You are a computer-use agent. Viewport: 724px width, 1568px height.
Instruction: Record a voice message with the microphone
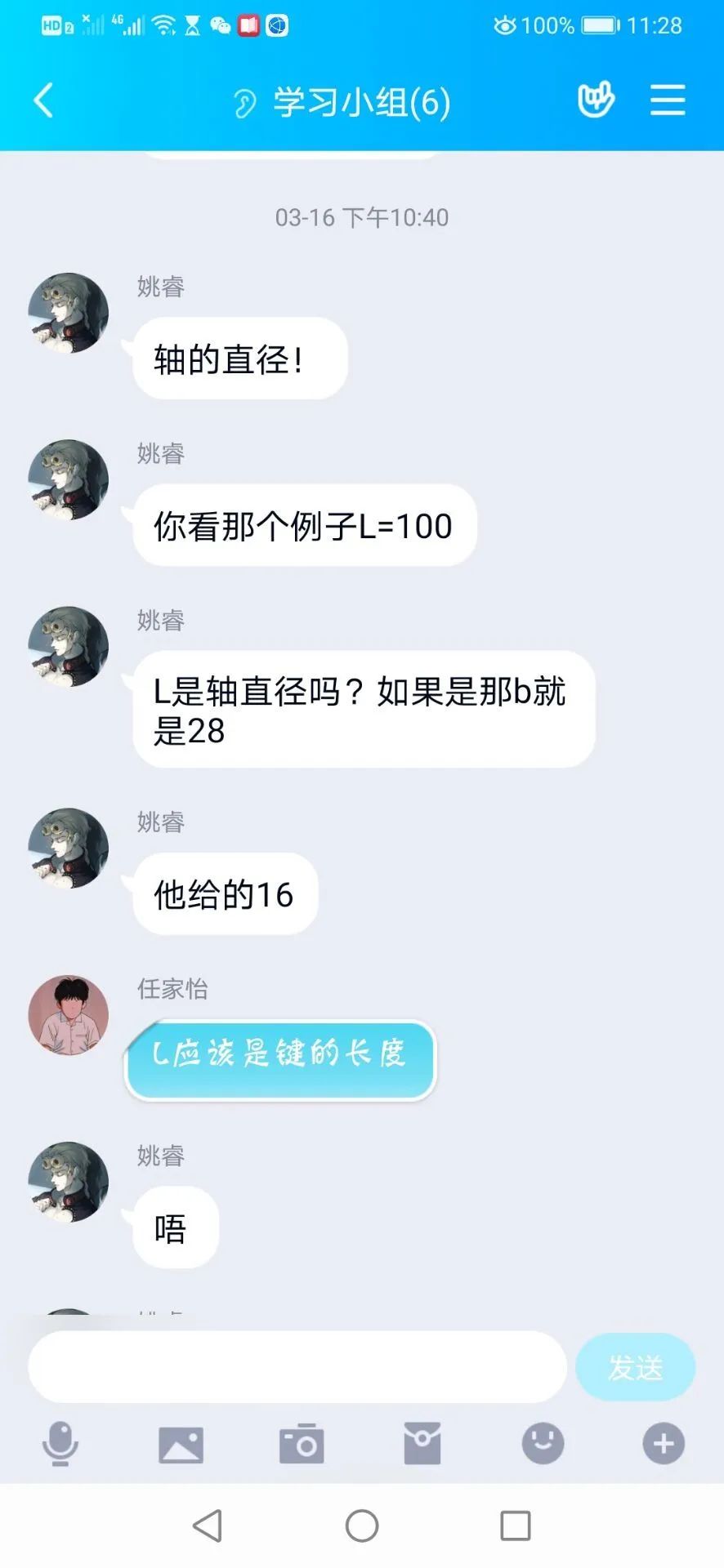60,1443
